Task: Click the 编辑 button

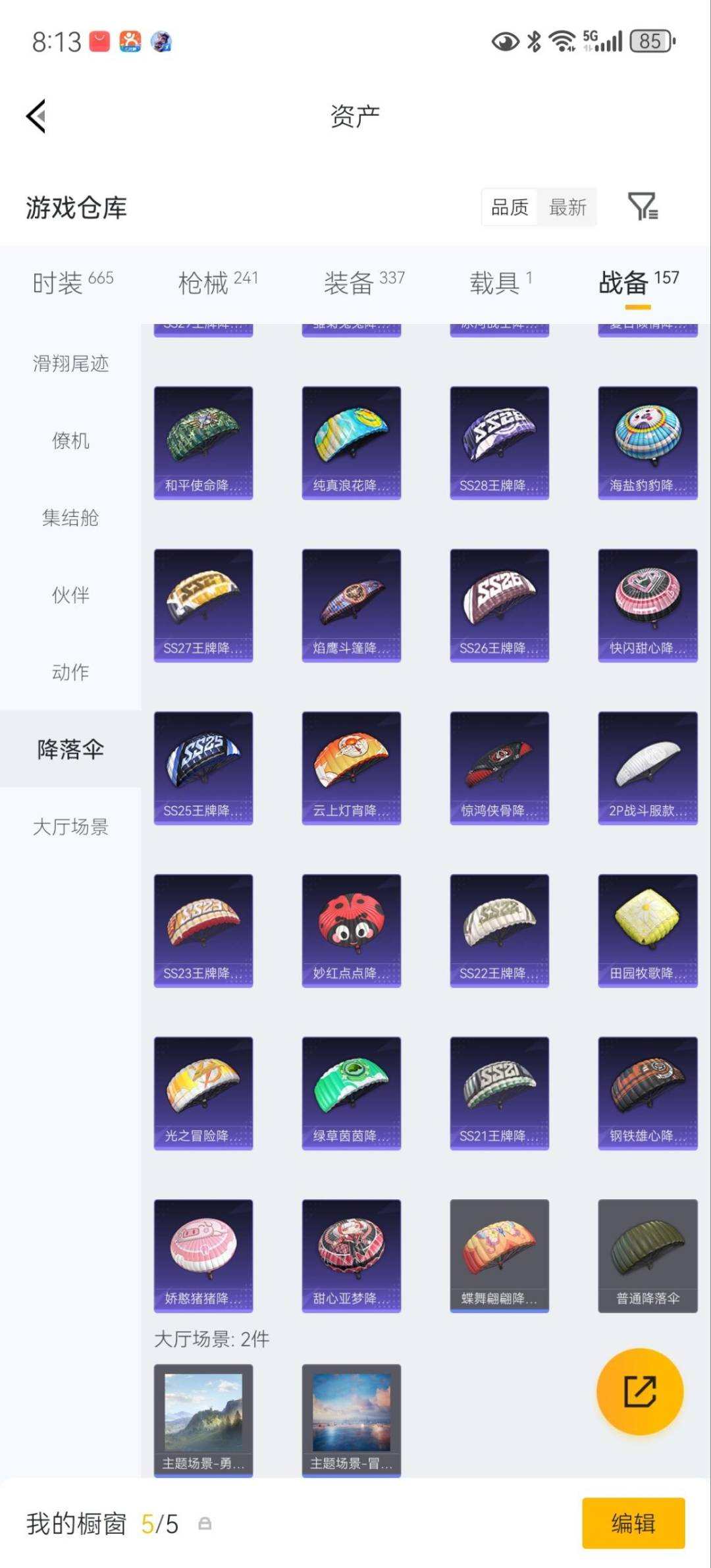Action: click(634, 1522)
